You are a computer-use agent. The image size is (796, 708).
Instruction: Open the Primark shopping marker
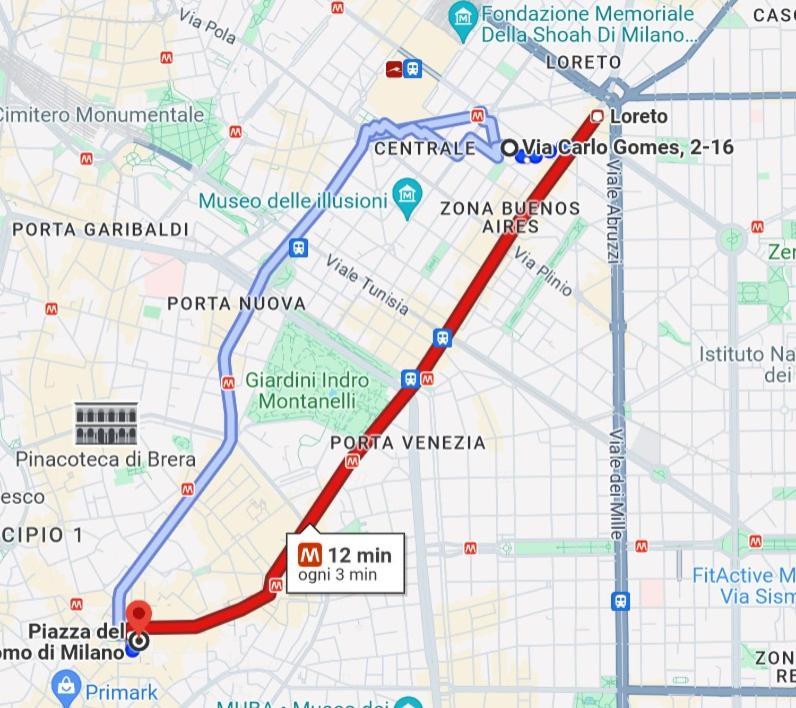point(67,688)
